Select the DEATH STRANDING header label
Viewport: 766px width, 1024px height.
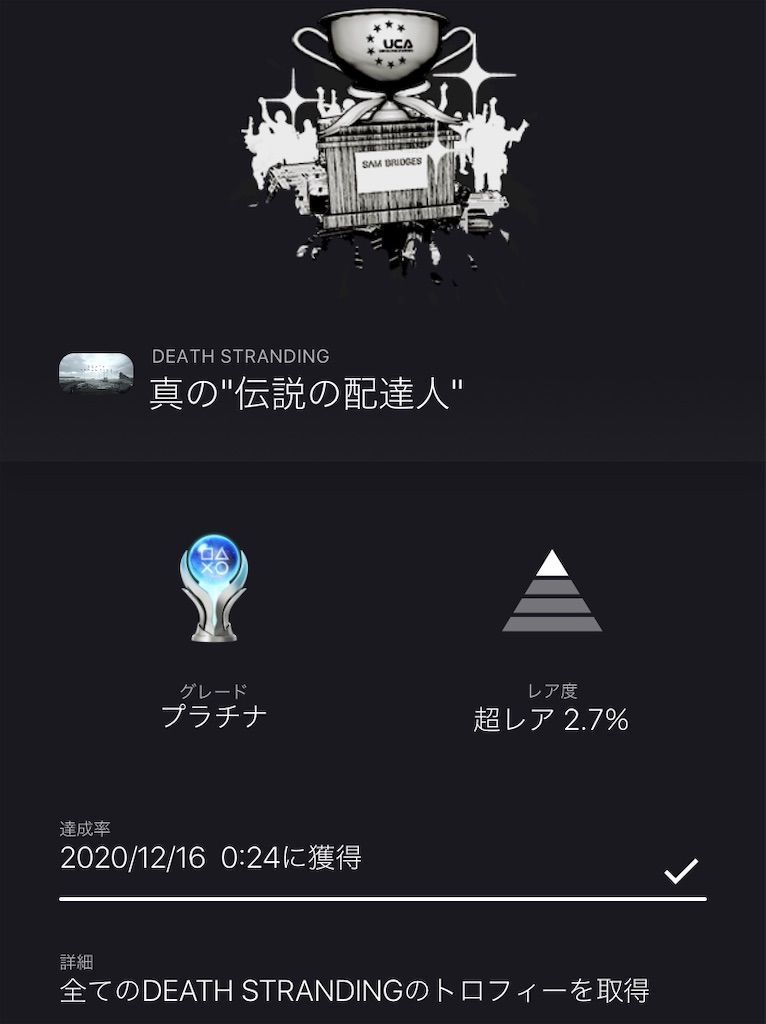coord(240,355)
